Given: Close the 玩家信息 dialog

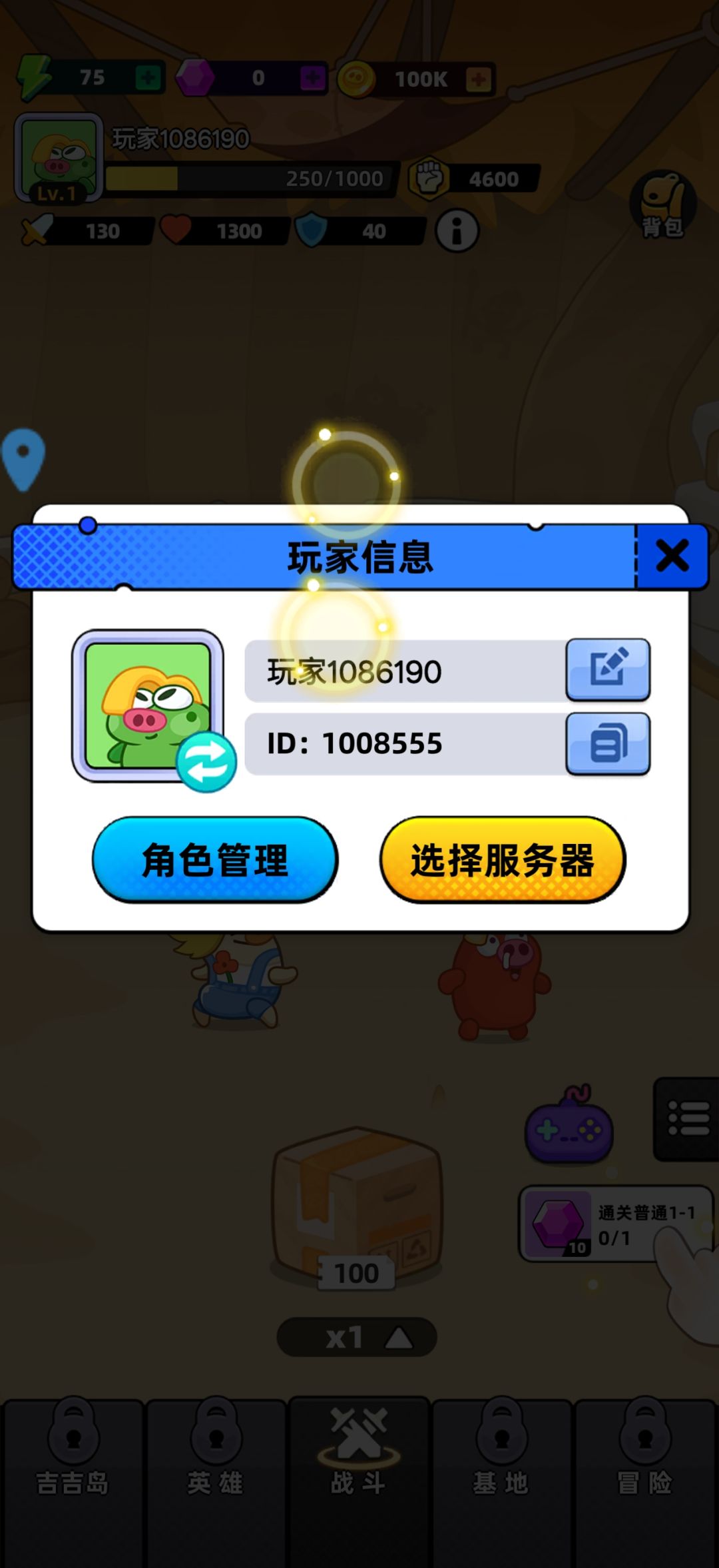Looking at the screenshot, I should (x=672, y=556).
